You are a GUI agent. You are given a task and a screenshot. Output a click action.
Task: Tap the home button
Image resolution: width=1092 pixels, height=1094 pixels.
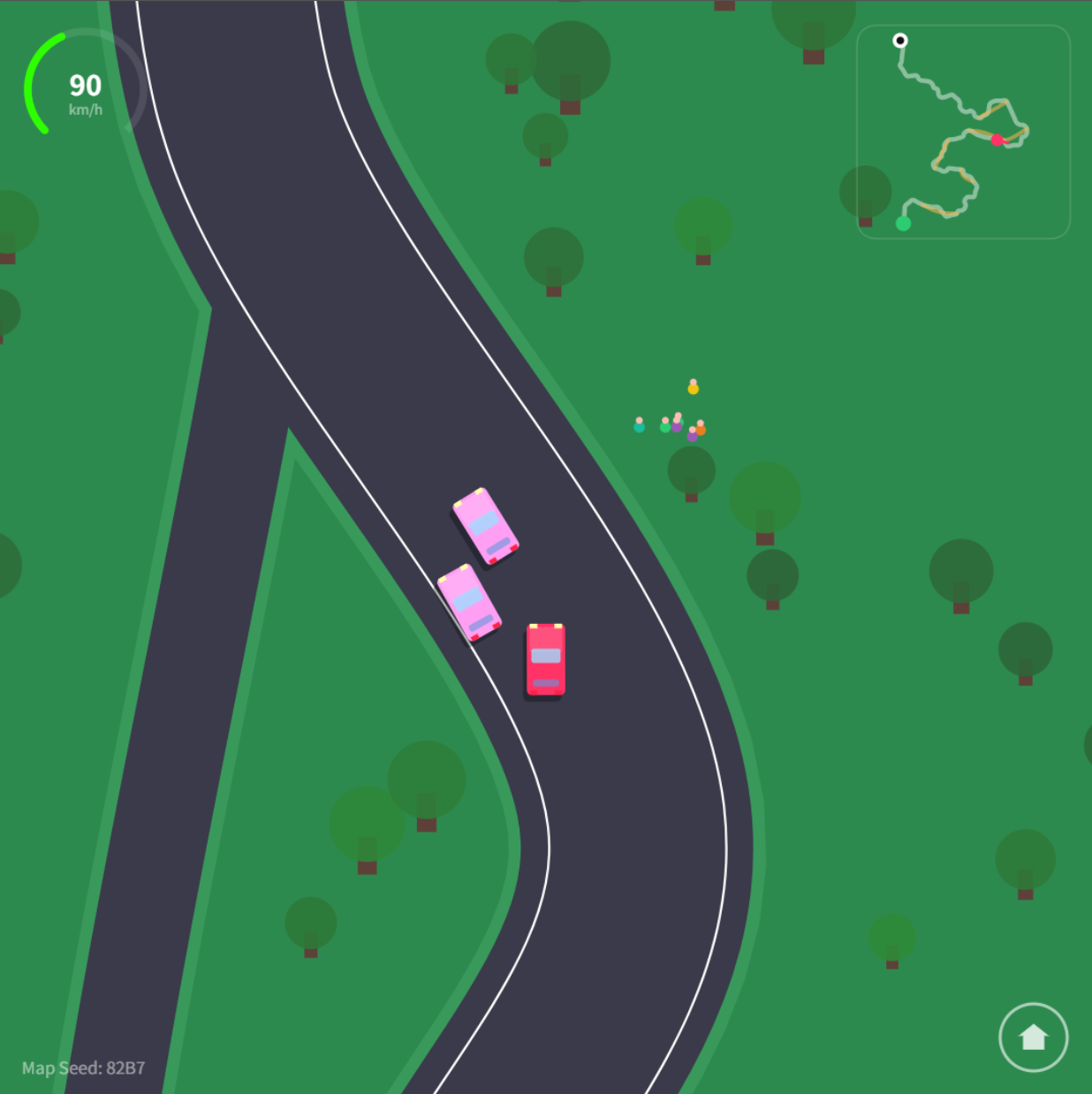tap(1033, 1037)
